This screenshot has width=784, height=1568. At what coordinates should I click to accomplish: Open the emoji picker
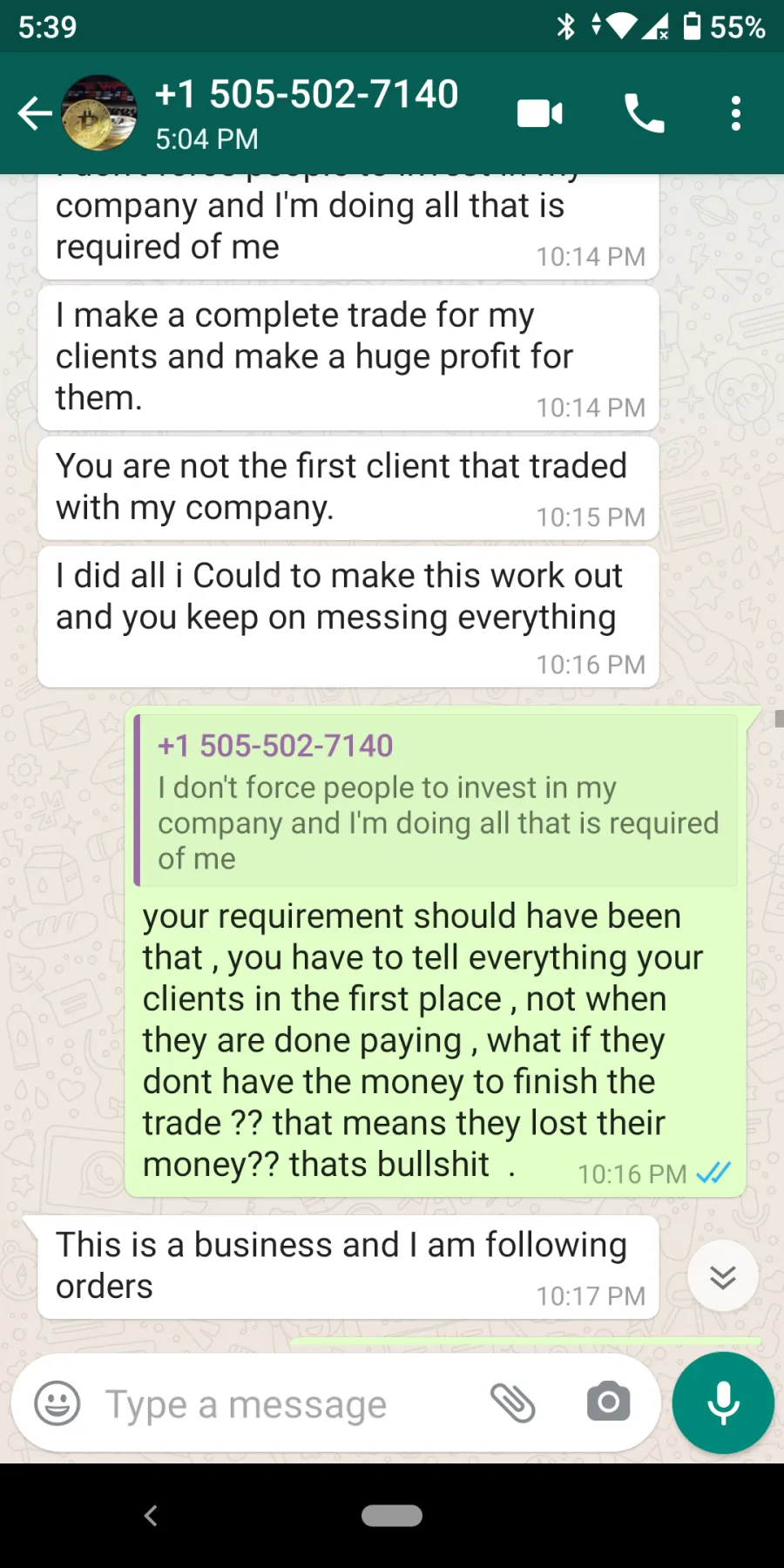coord(57,1403)
